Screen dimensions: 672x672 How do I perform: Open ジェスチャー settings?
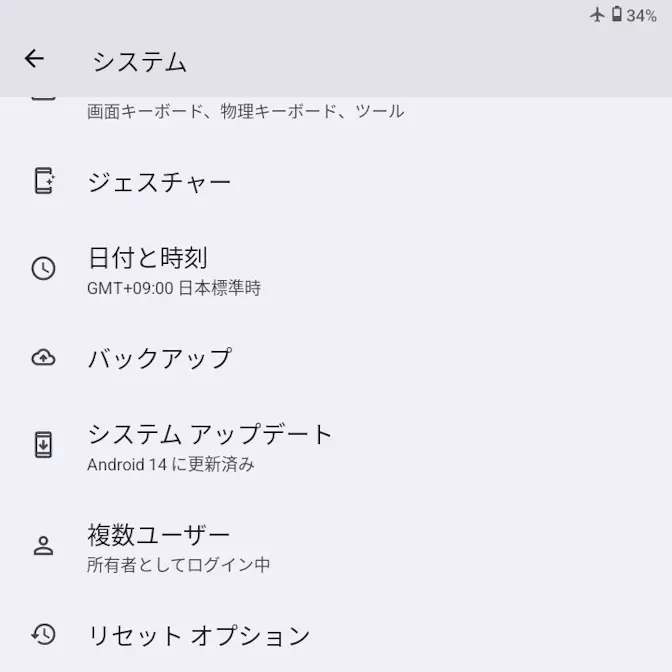160,182
